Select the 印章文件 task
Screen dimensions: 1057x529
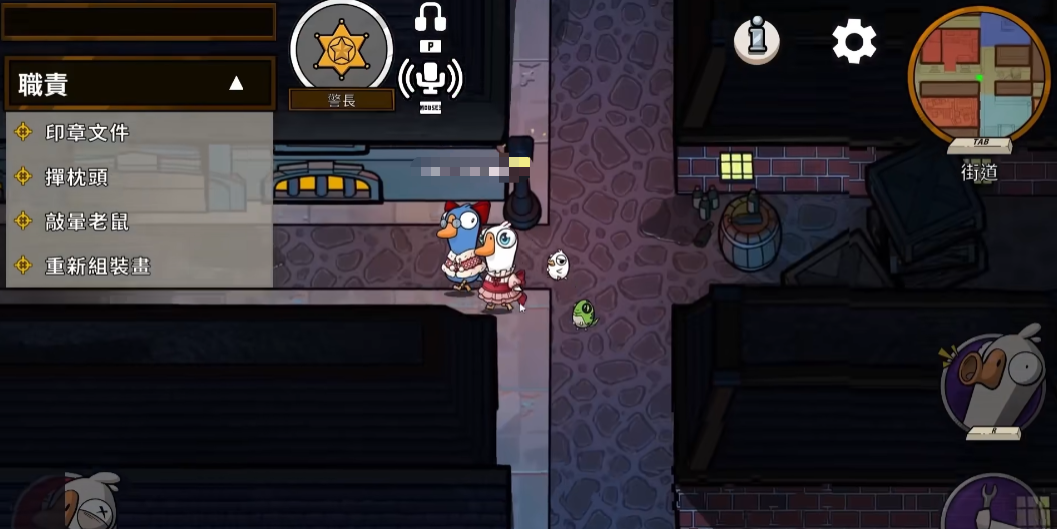87,132
